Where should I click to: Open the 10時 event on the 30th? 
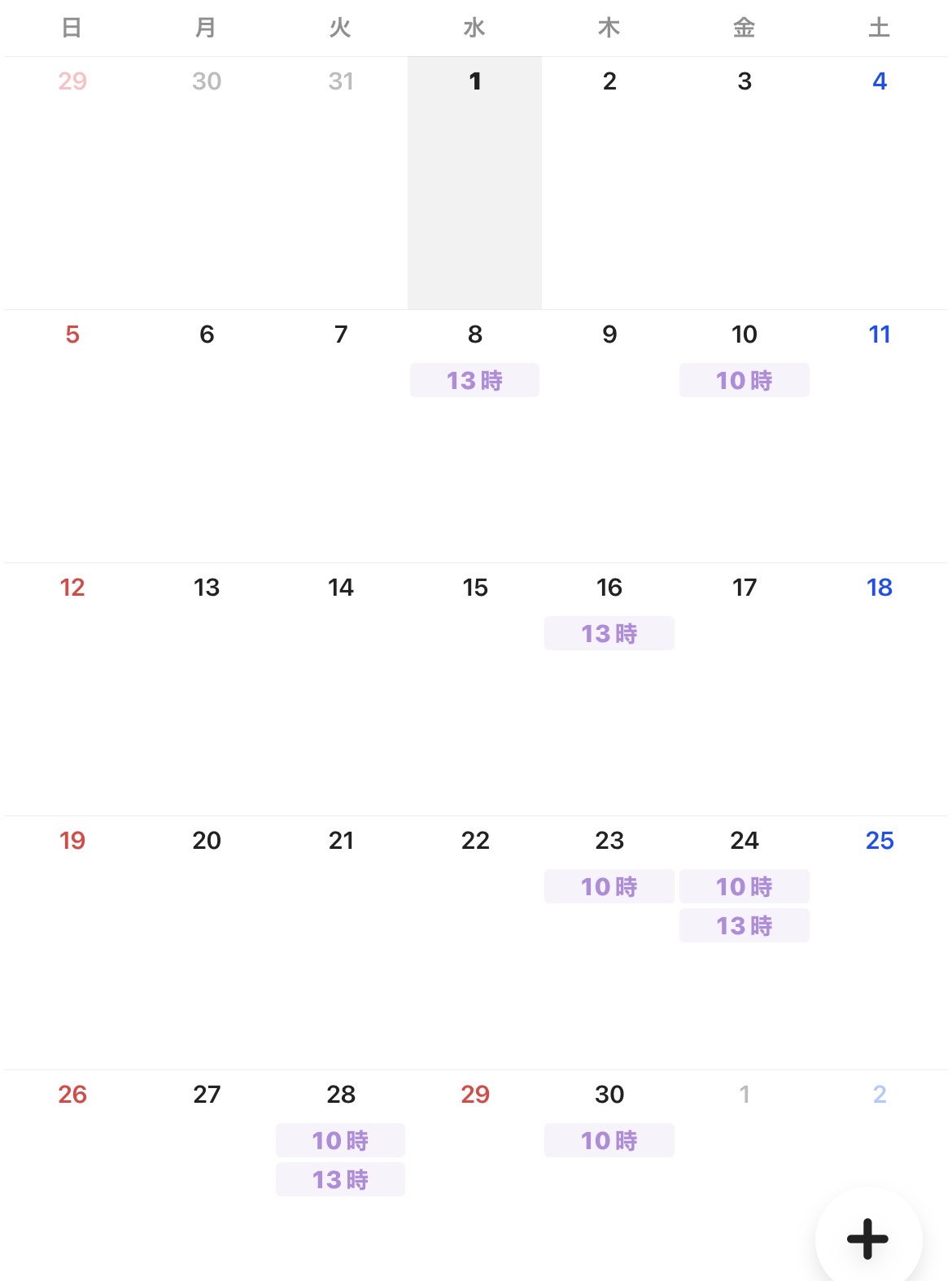609,1140
